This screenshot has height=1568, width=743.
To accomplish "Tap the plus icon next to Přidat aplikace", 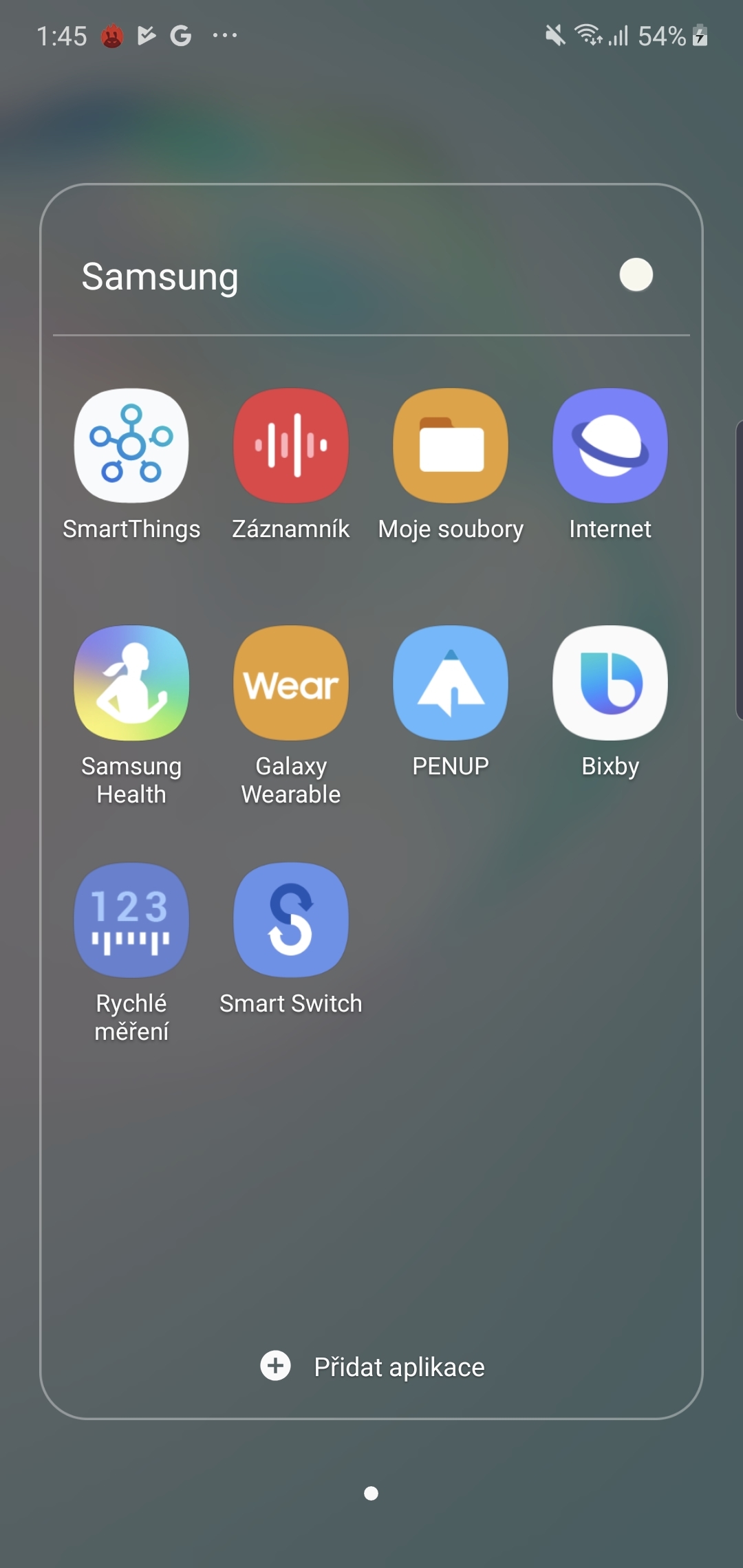I will 276,1367.
